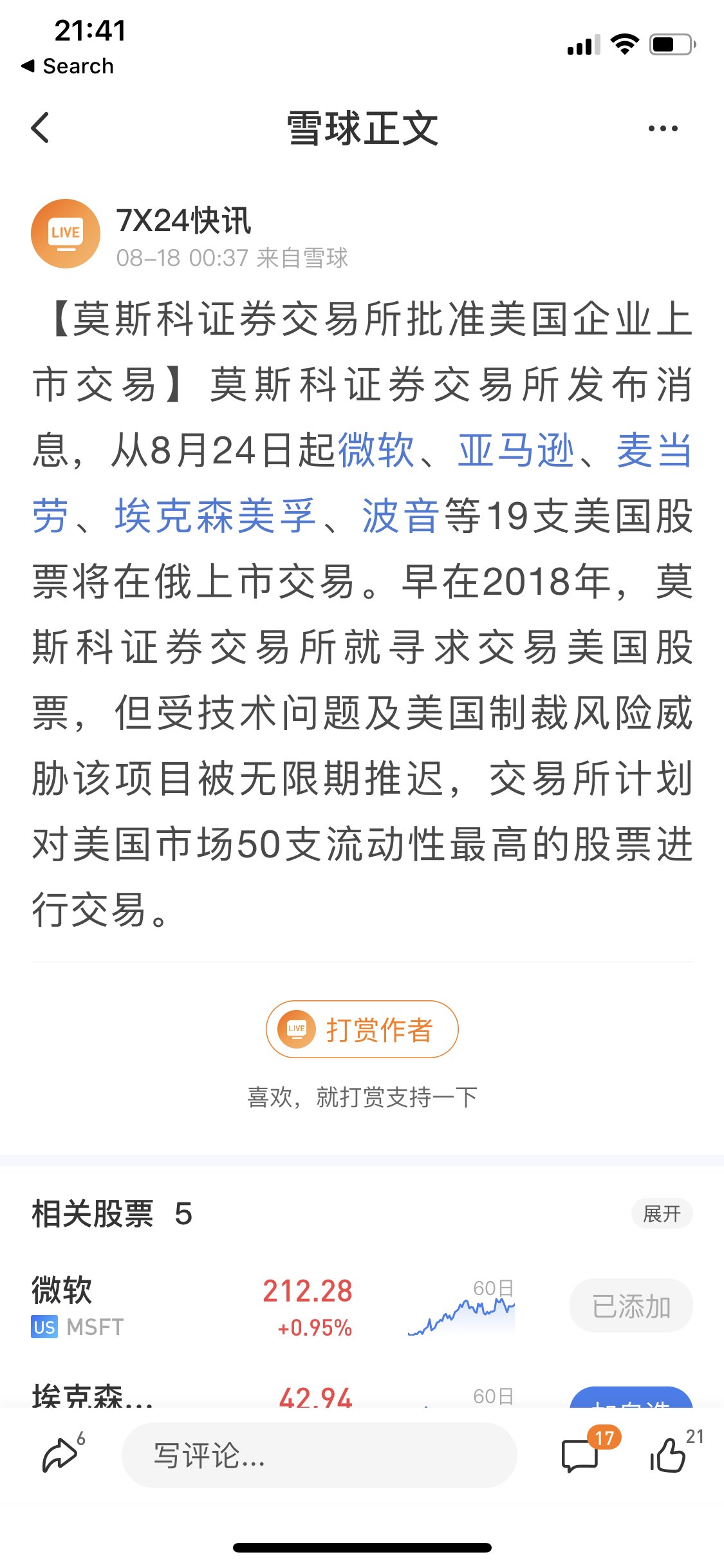Open the 微软 stock link in text
This screenshot has width=724, height=1568.
pos(376,450)
